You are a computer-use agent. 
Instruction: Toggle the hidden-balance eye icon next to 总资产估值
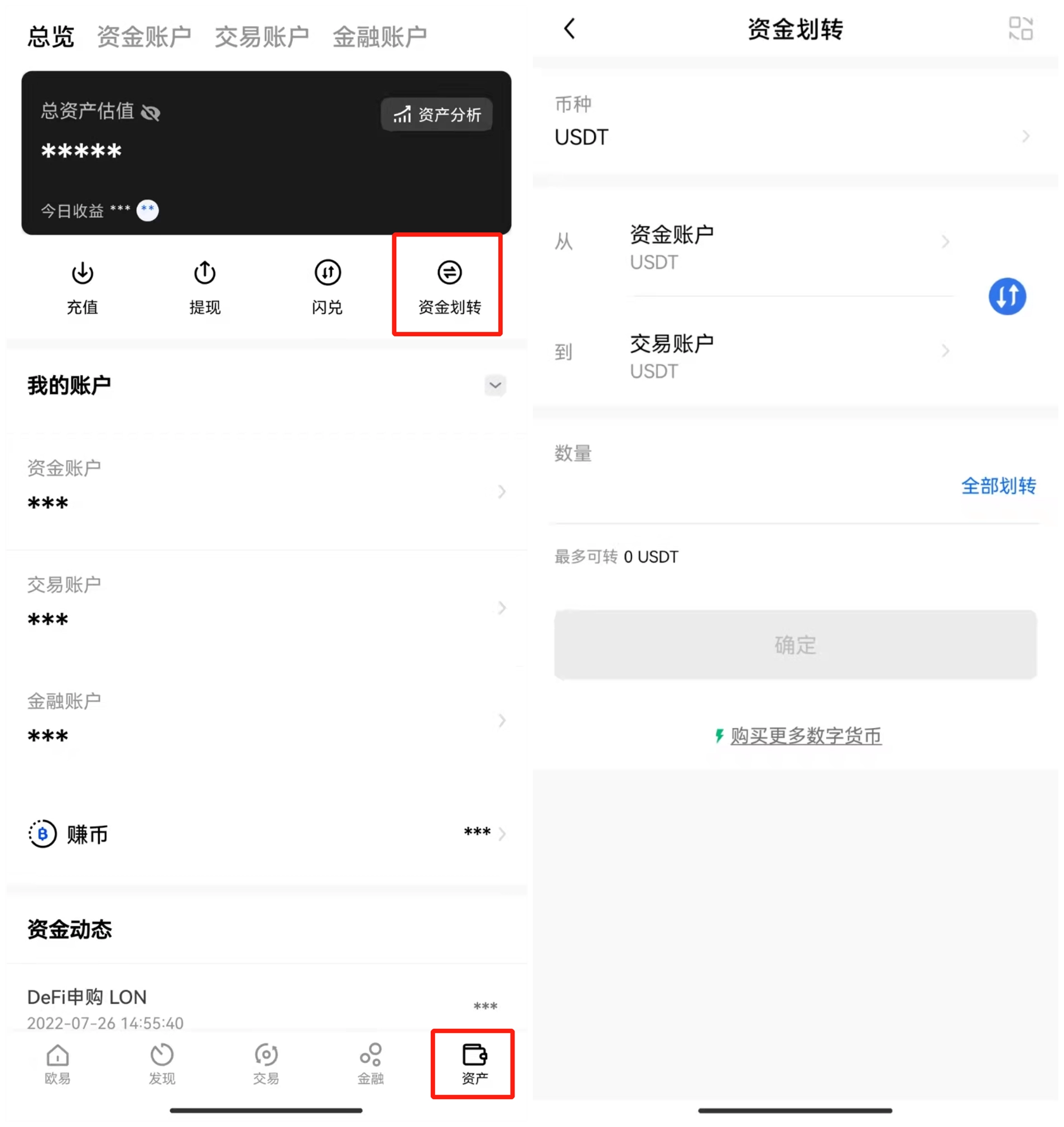151,112
